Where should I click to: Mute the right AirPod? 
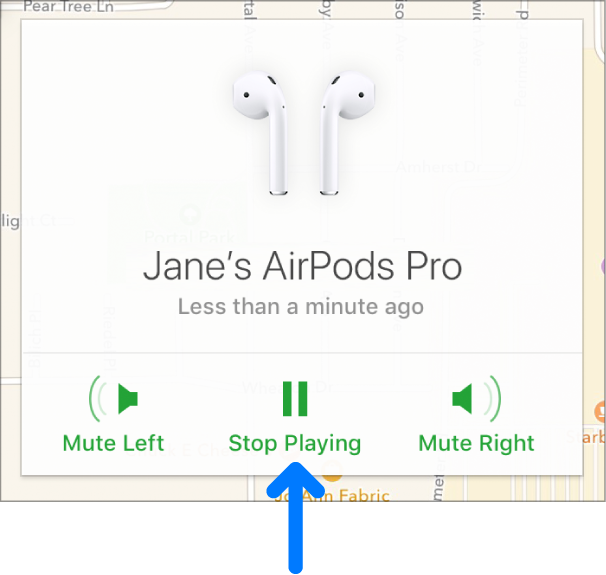coord(476,415)
